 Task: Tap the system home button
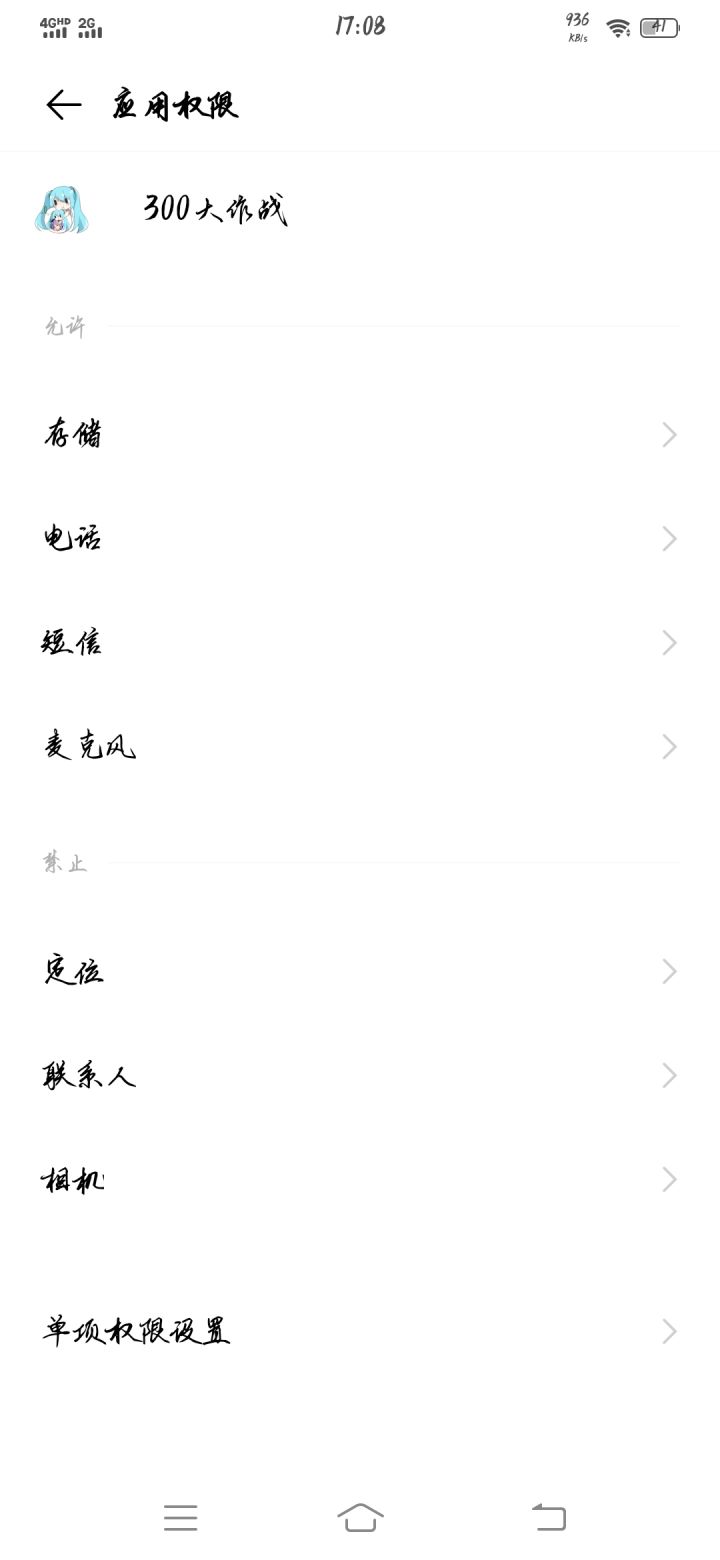[x=360, y=1517]
